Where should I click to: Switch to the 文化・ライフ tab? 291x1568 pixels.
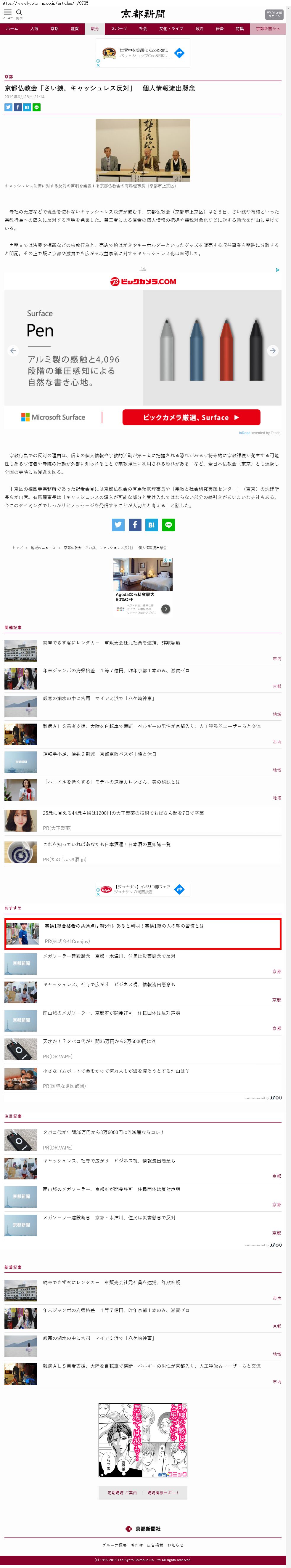point(171,29)
